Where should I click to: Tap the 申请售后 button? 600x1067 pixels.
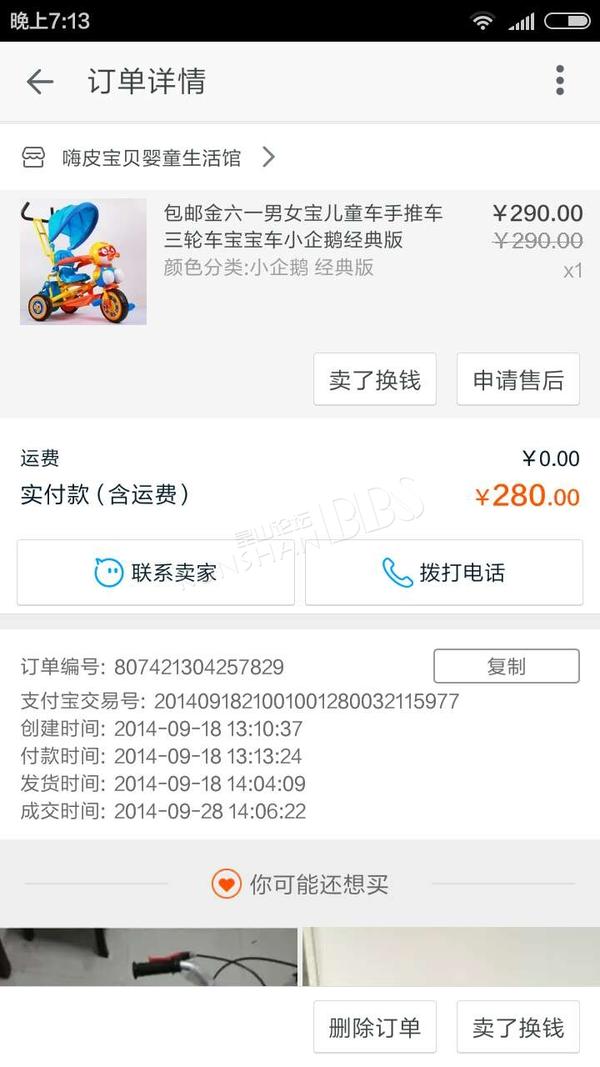518,379
